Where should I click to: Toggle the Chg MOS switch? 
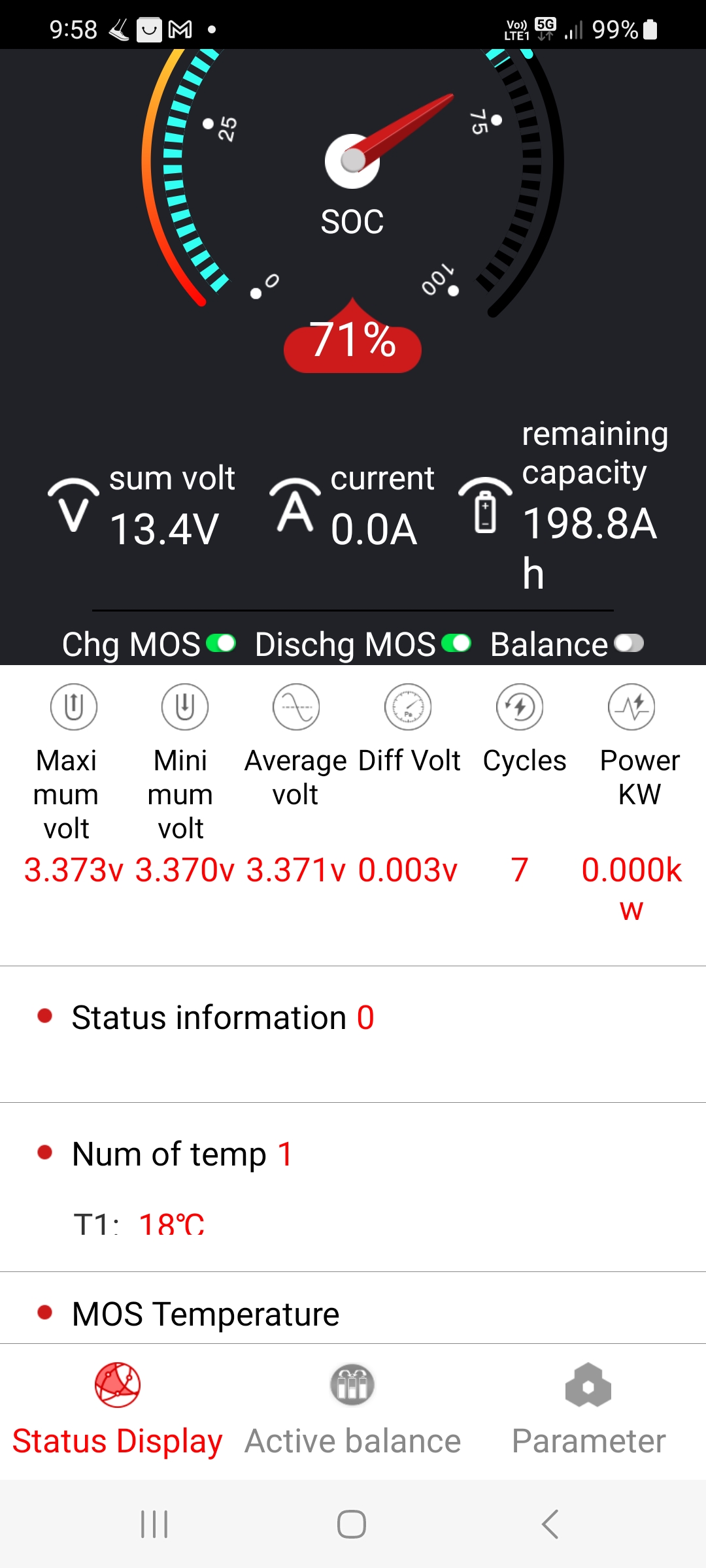221,644
